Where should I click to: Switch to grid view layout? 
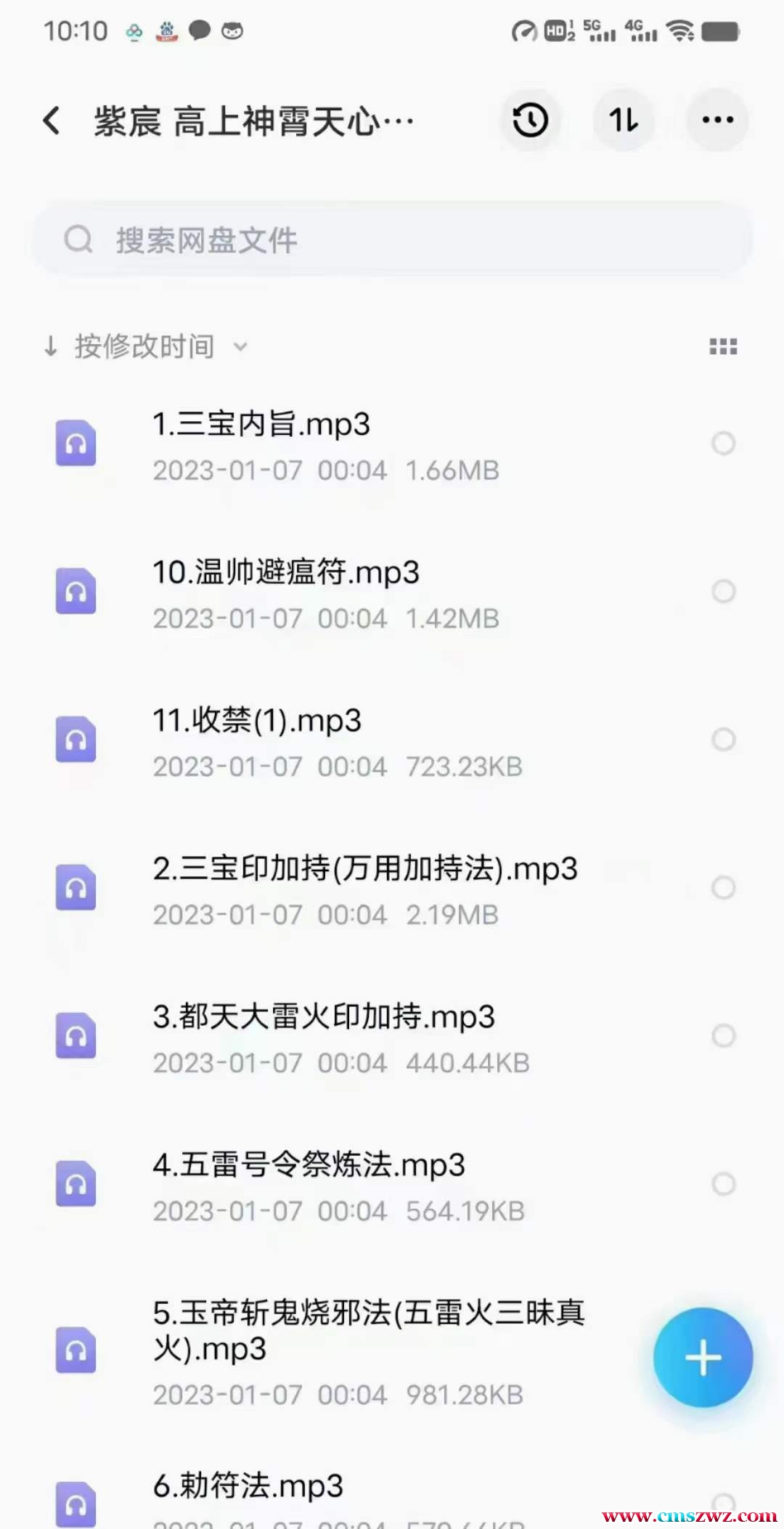pos(723,347)
